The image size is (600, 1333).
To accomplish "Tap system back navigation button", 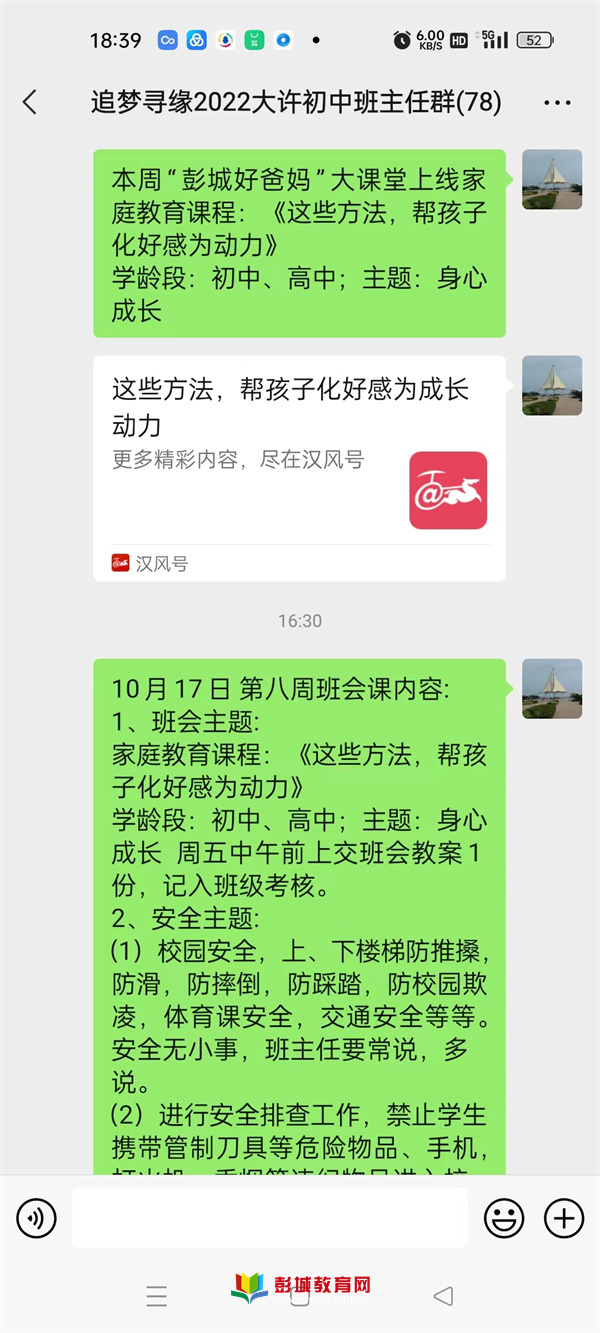I will [x=443, y=1297].
